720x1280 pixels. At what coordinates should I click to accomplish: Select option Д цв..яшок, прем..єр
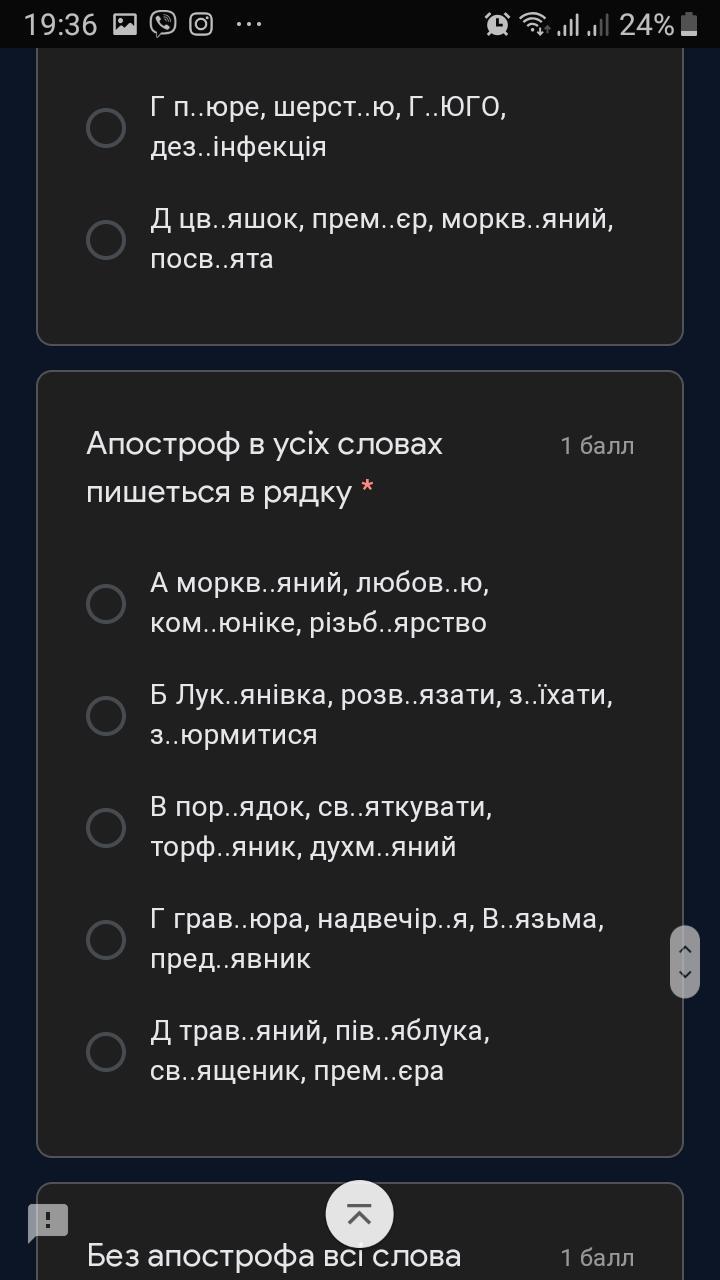pyautogui.click(x=106, y=240)
